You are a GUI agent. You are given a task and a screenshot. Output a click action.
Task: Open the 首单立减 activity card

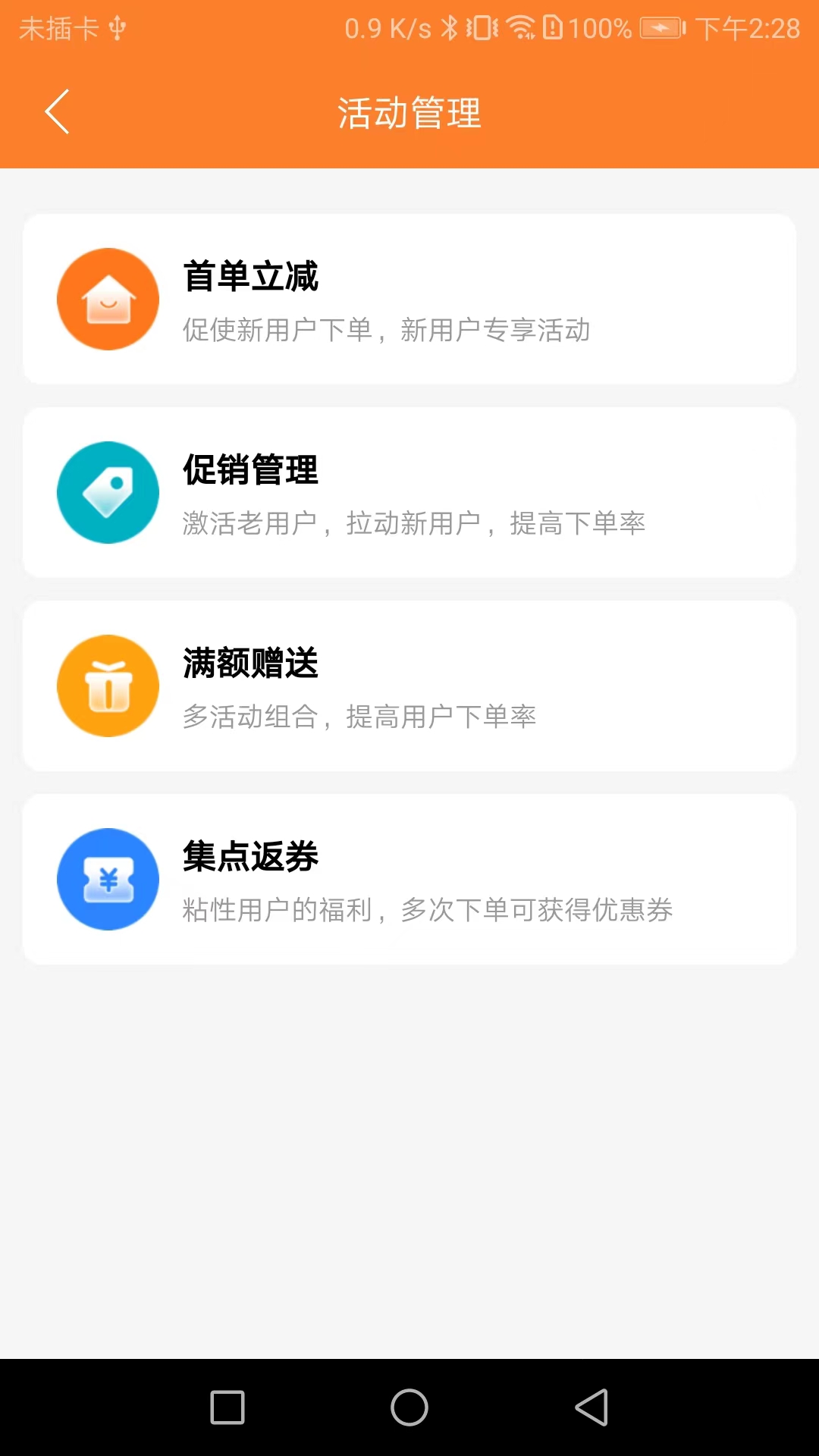tap(409, 299)
